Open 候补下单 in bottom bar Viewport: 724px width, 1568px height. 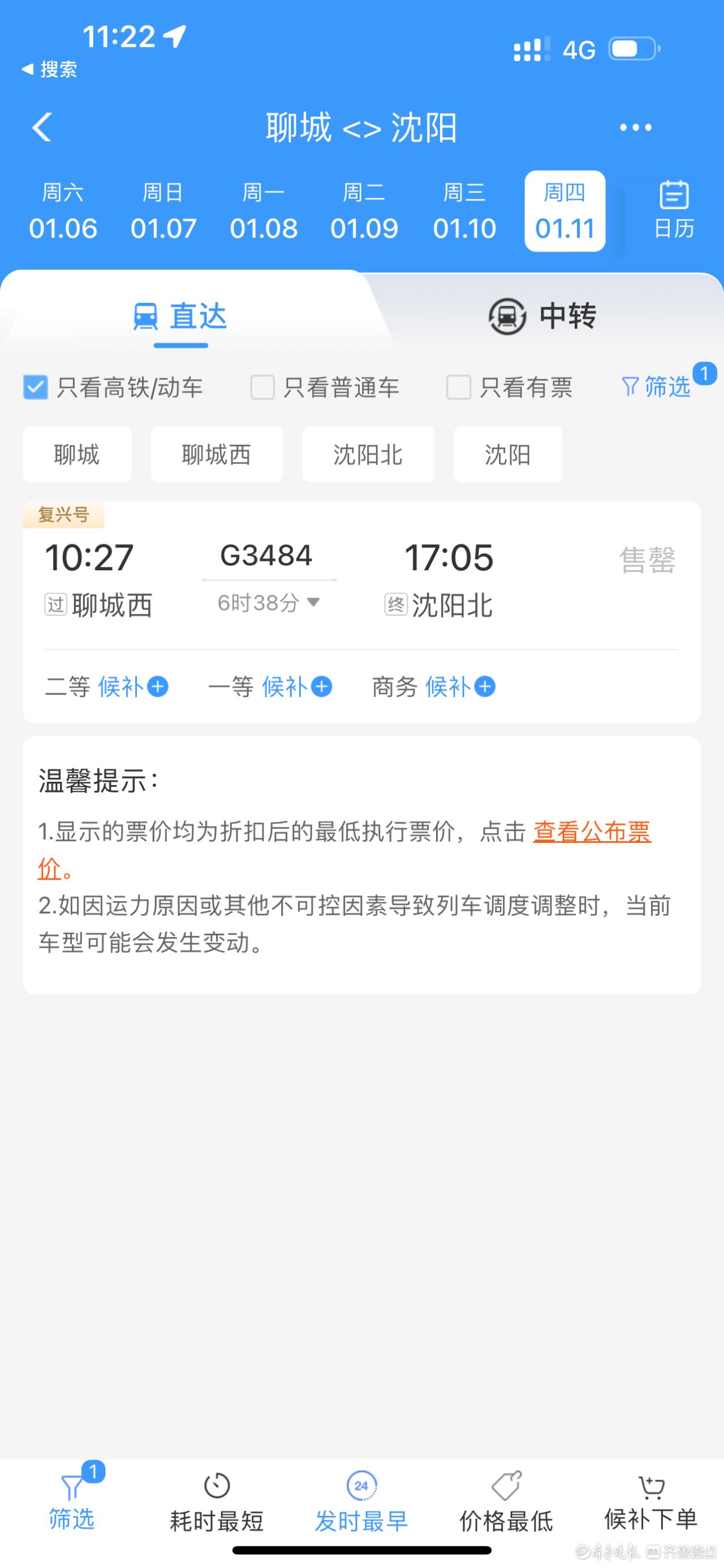click(x=651, y=1502)
